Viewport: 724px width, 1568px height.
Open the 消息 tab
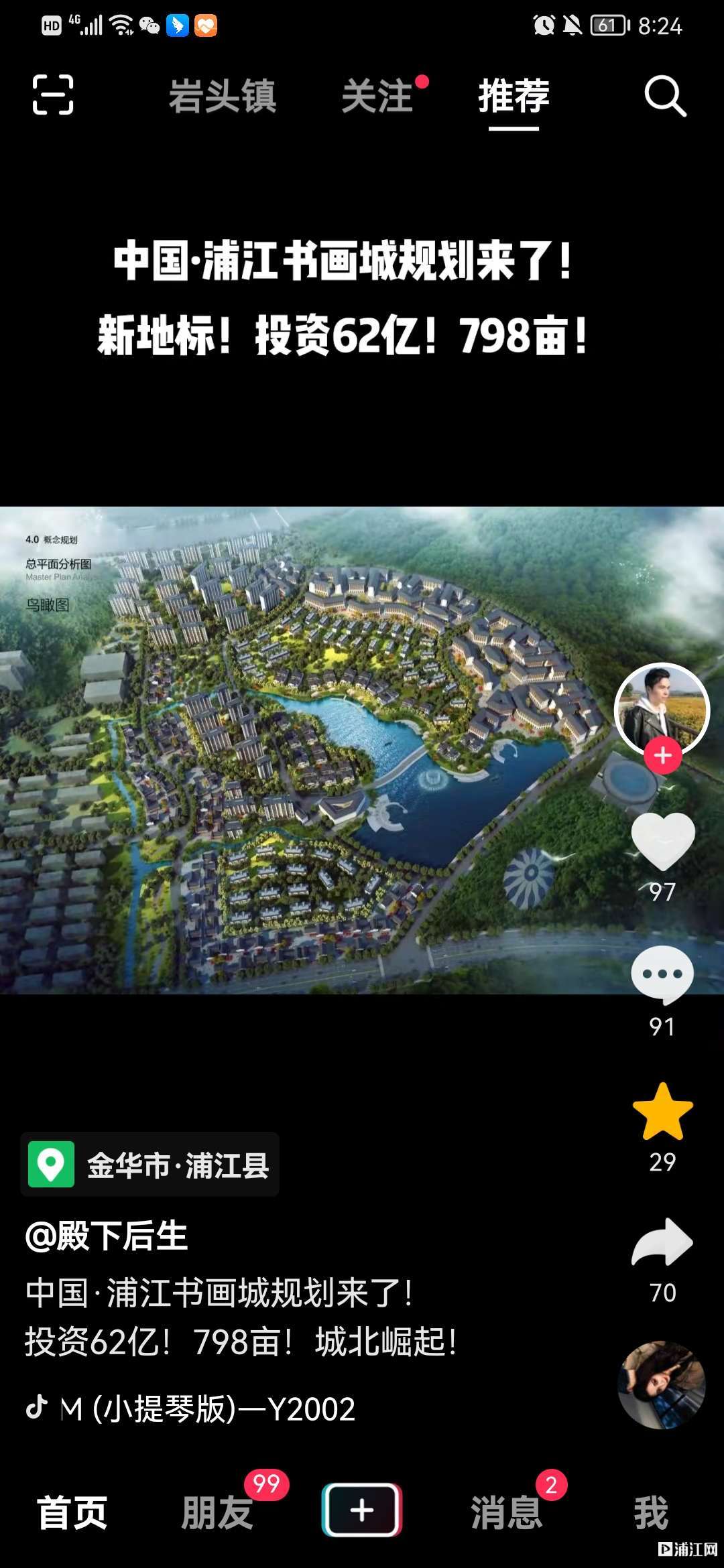507,1512
